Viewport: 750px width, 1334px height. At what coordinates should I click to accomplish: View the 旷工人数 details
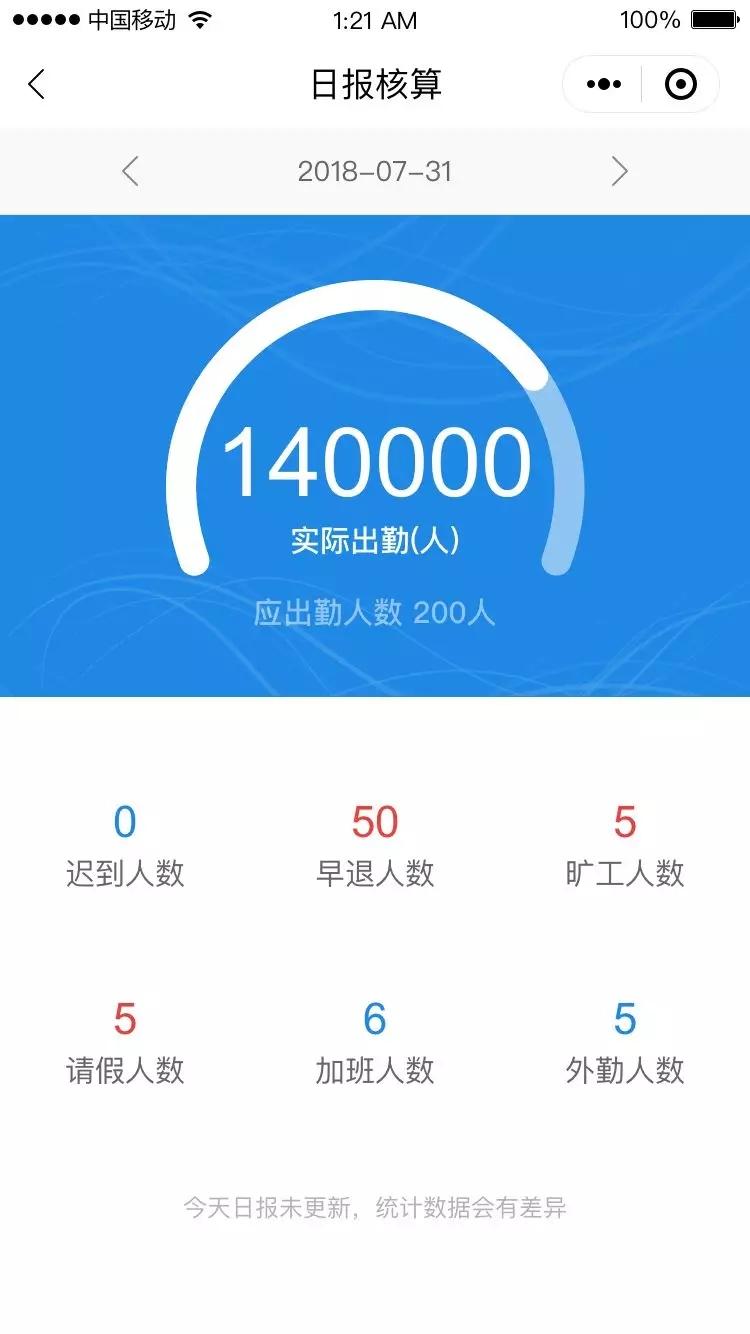(x=625, y=847)
